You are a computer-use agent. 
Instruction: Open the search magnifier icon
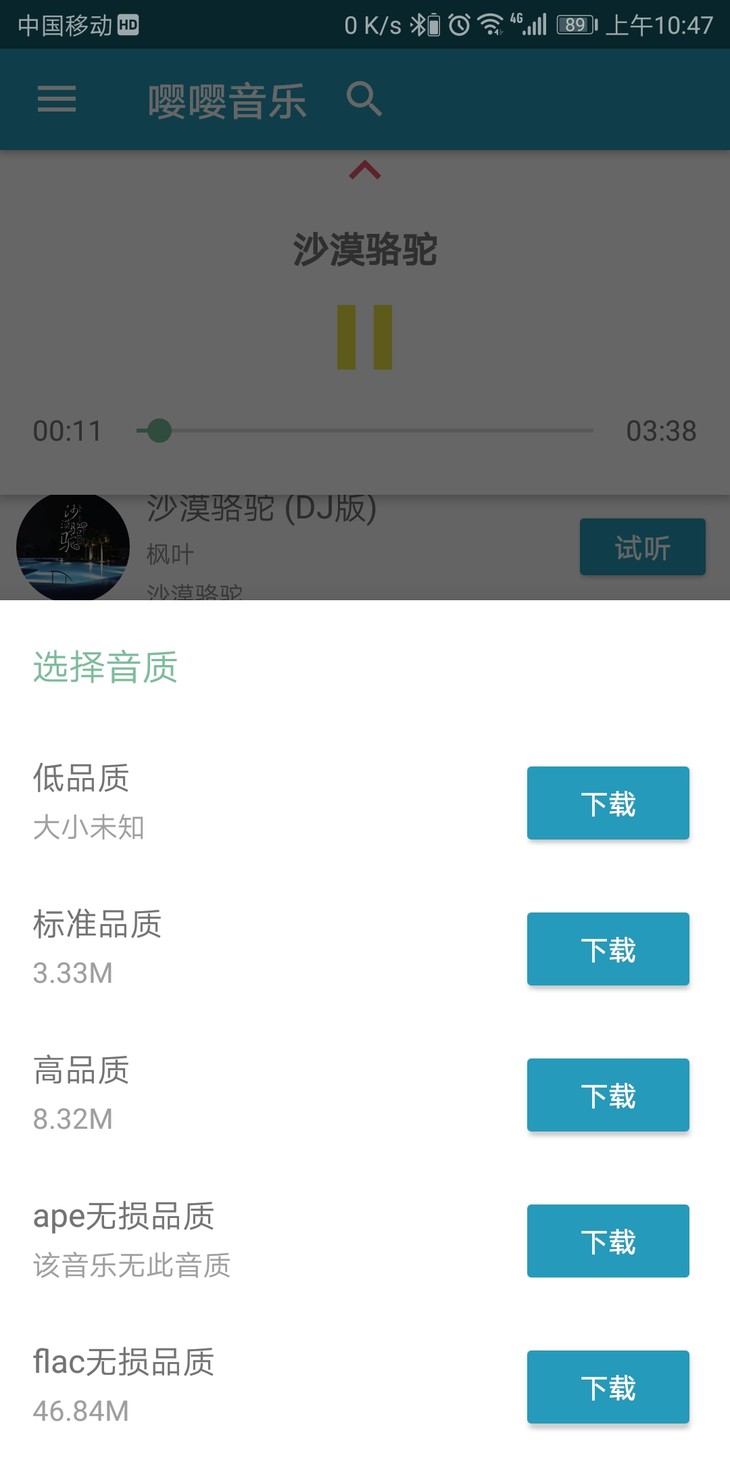[x=364, y=99]
